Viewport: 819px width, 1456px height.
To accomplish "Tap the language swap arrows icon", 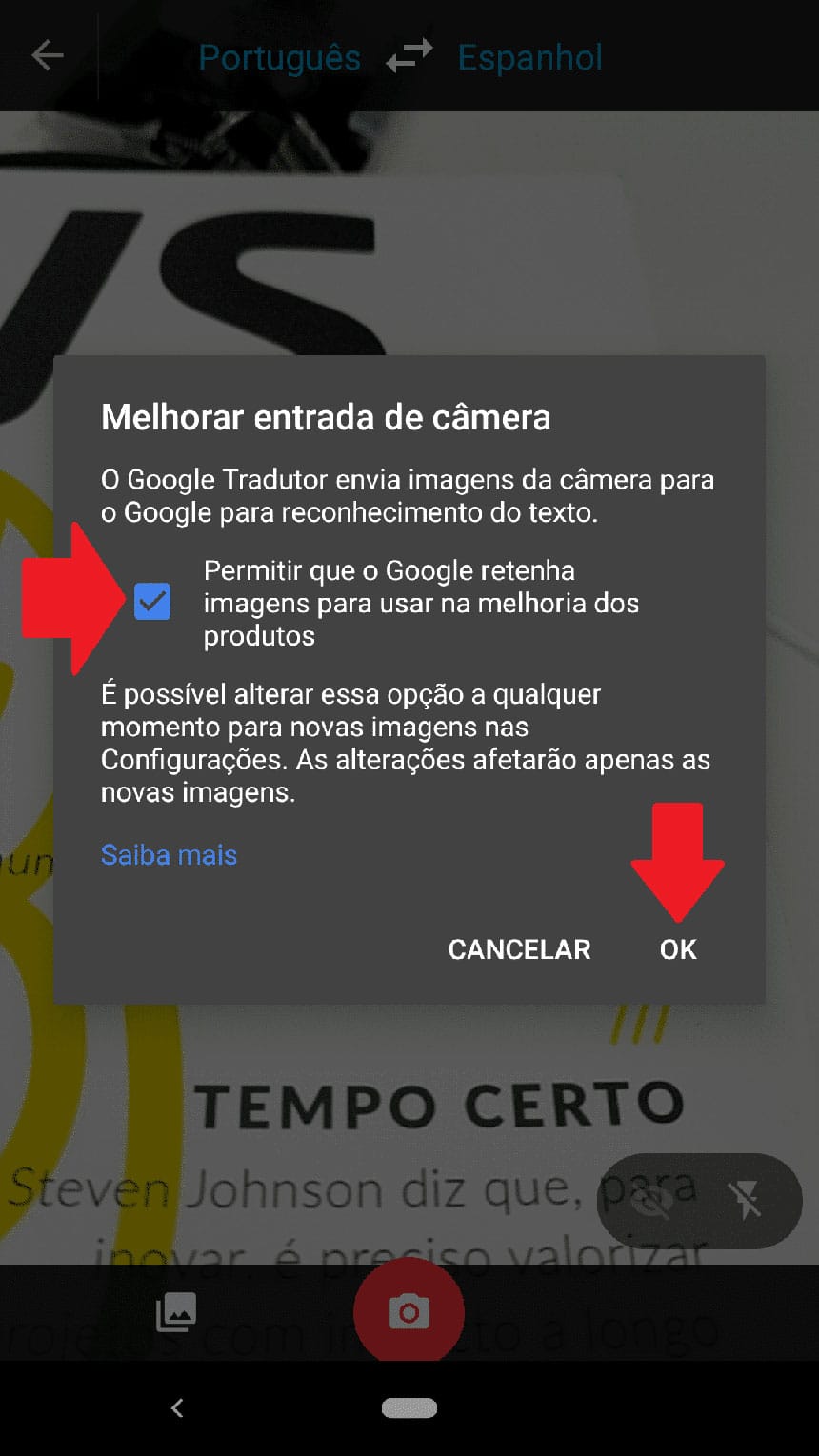I will [408, 55].
